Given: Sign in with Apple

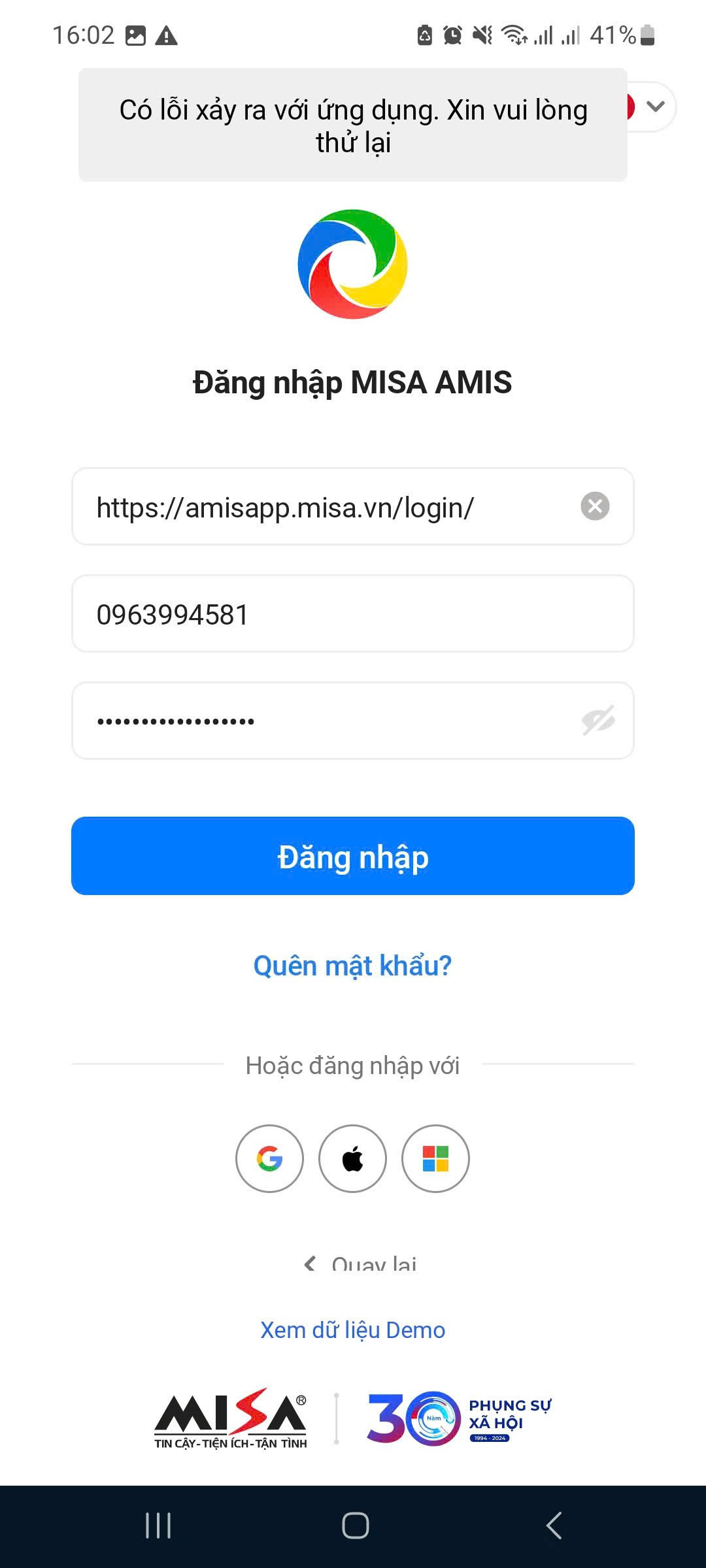Looking at the screenshot, I should pyautogui.click(x=353, y=1158).
